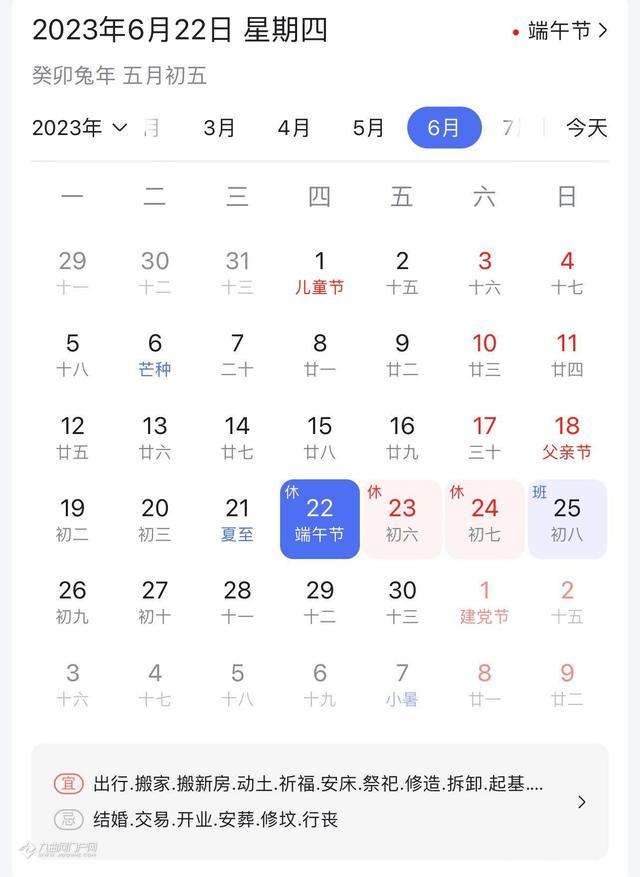640x877 pixels.
Task: Select June 1 儿童节
Action: click(x=320, y=273)
